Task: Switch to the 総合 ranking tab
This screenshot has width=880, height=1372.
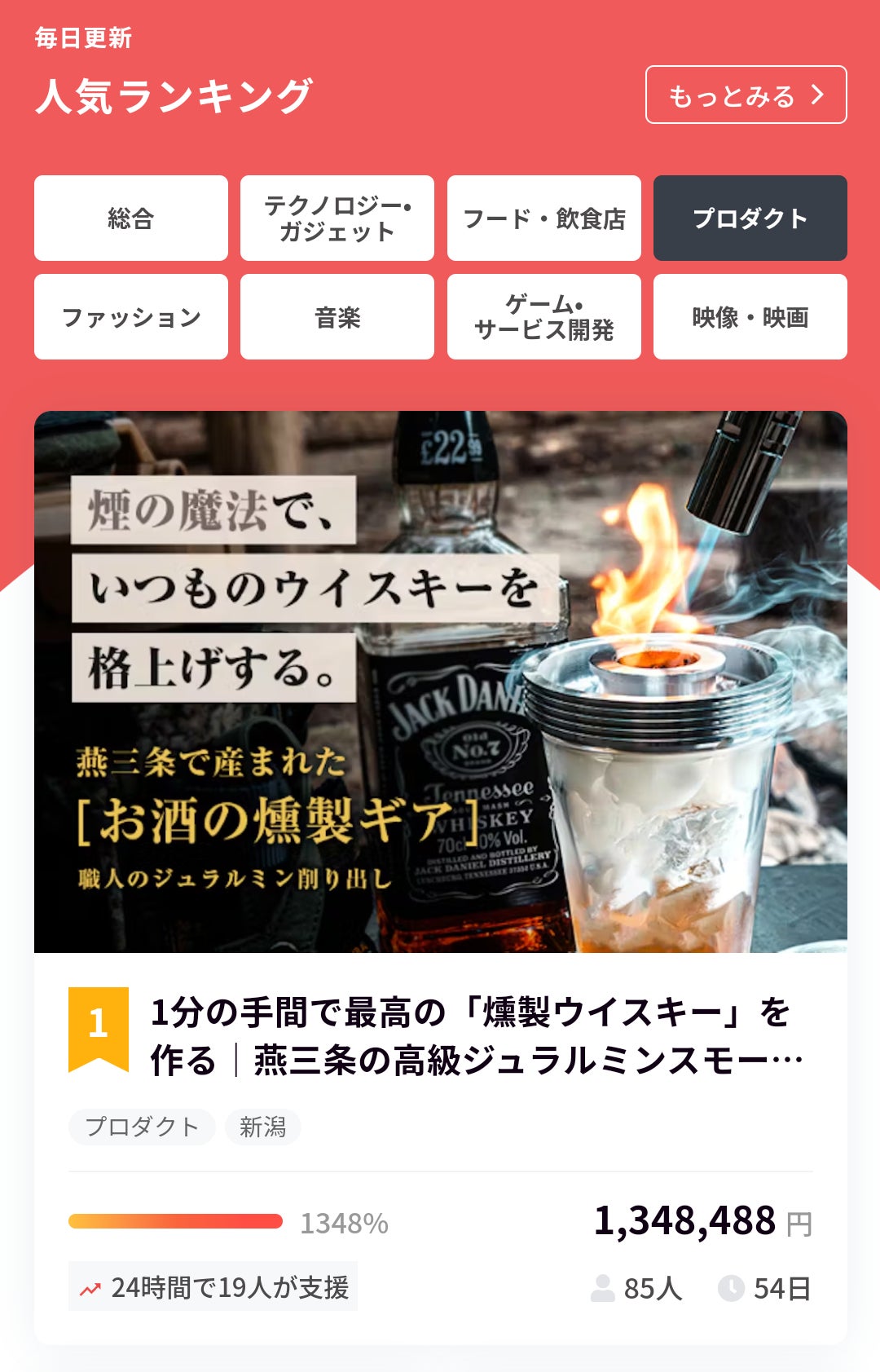Action: pos(131,218)
